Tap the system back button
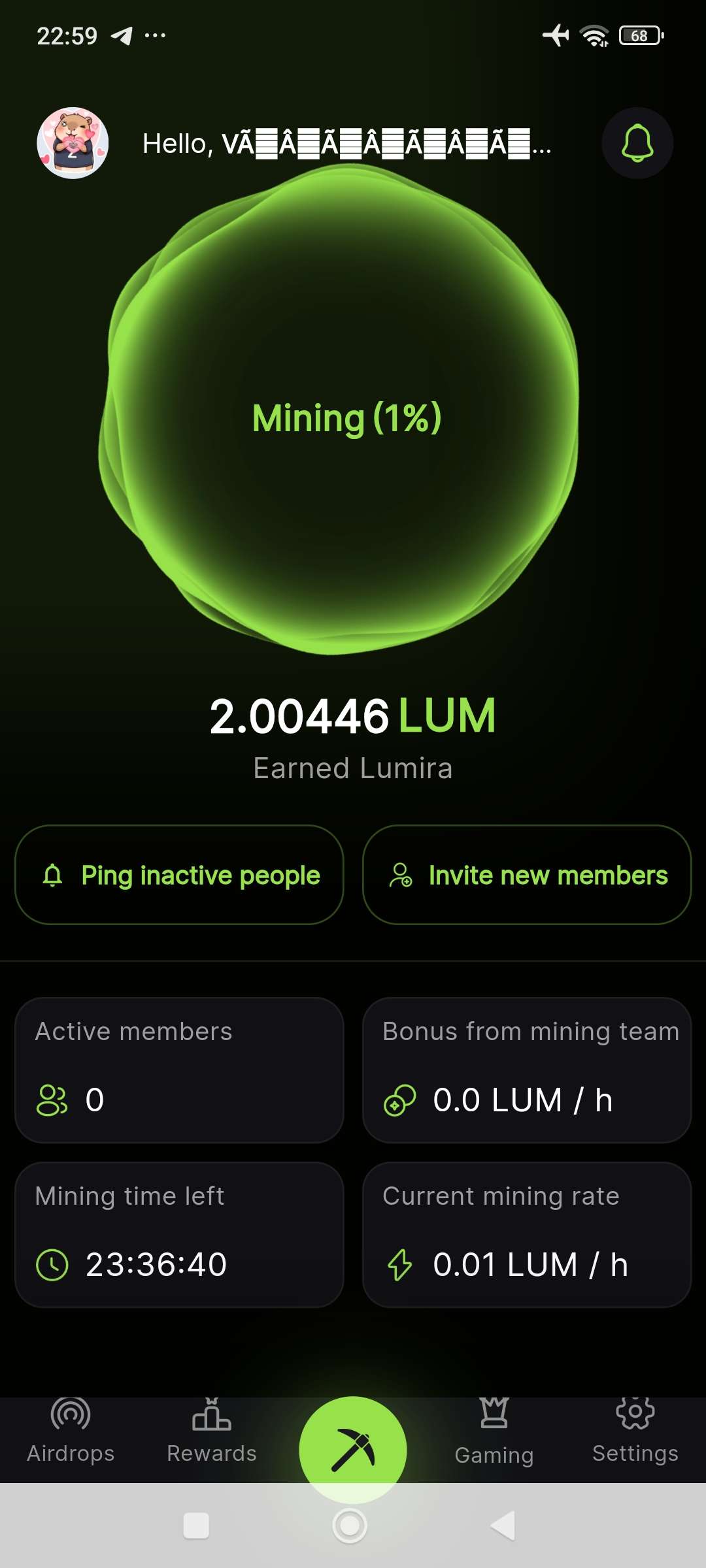706x1568 pixels. click(503, 1526)
